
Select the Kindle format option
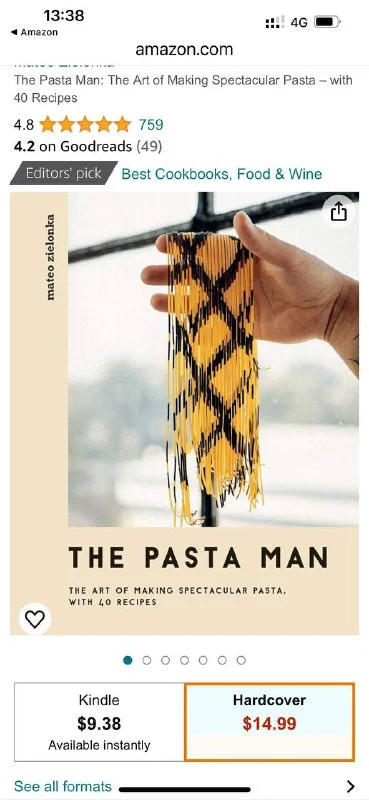pyautogui.click(x=99, y=722)
